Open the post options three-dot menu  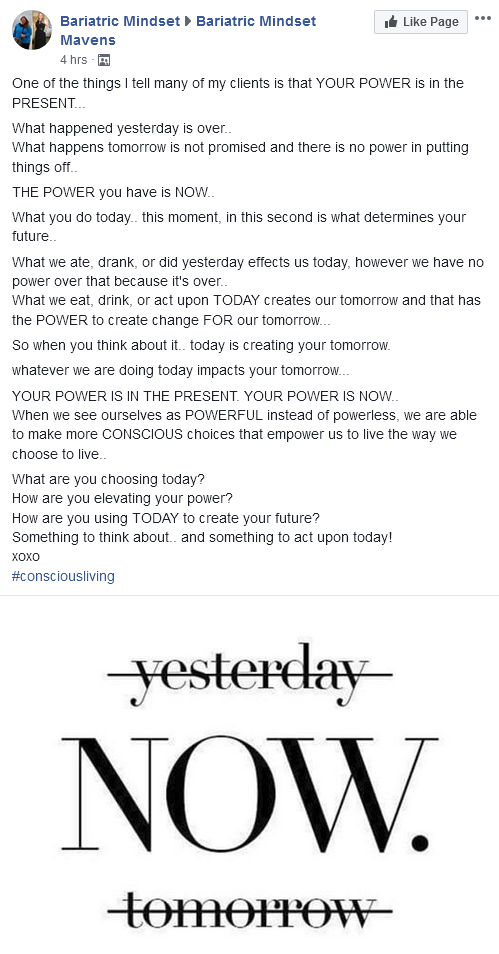[483, 18]
